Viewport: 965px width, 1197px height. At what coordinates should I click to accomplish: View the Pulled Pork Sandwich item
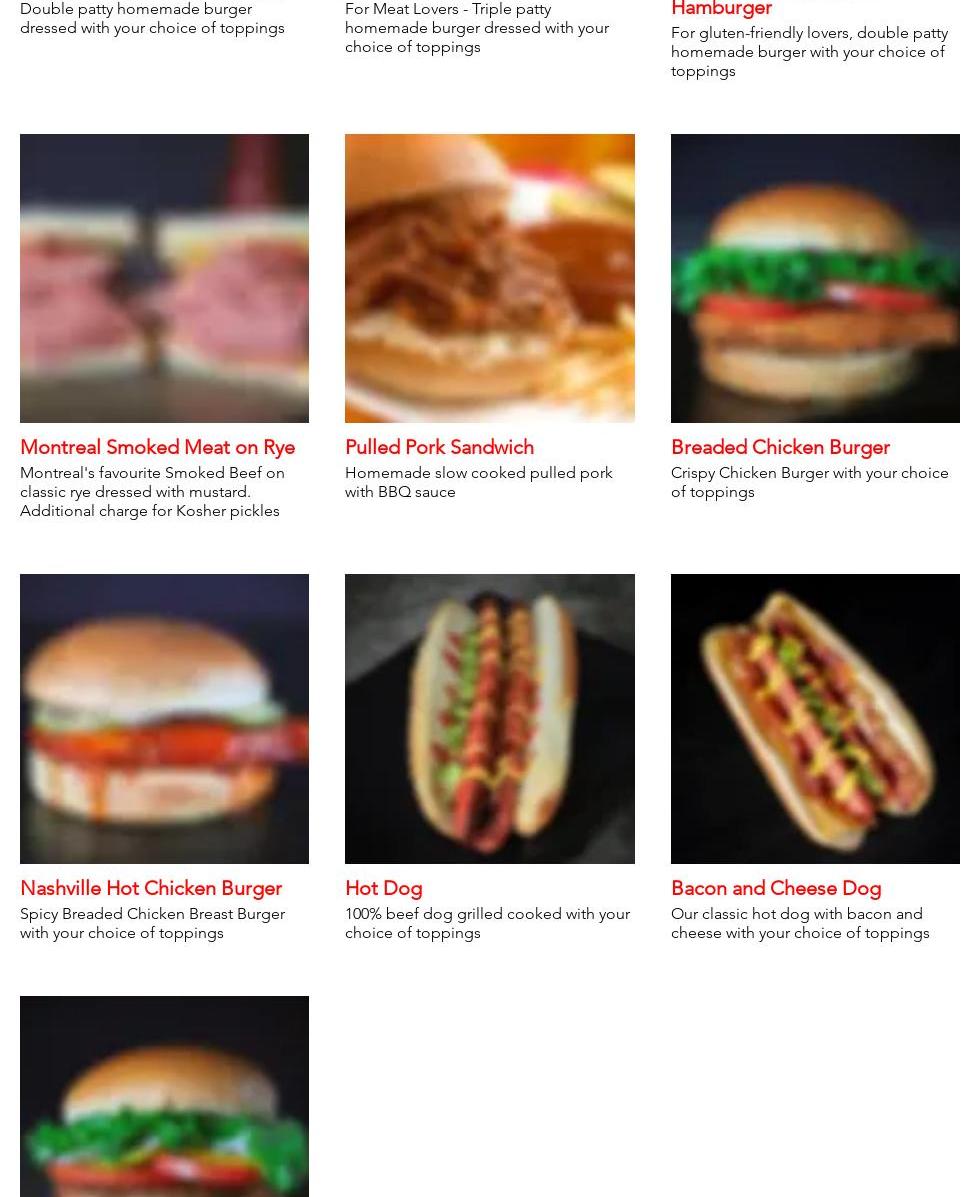click(439, 447)
